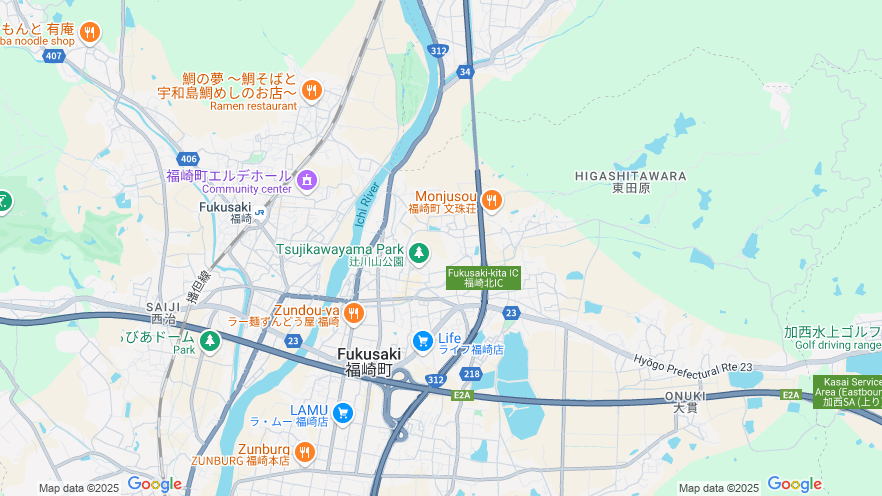Open the 鯛の夢 ramen restaurant marker

click(x=311, y=91)
